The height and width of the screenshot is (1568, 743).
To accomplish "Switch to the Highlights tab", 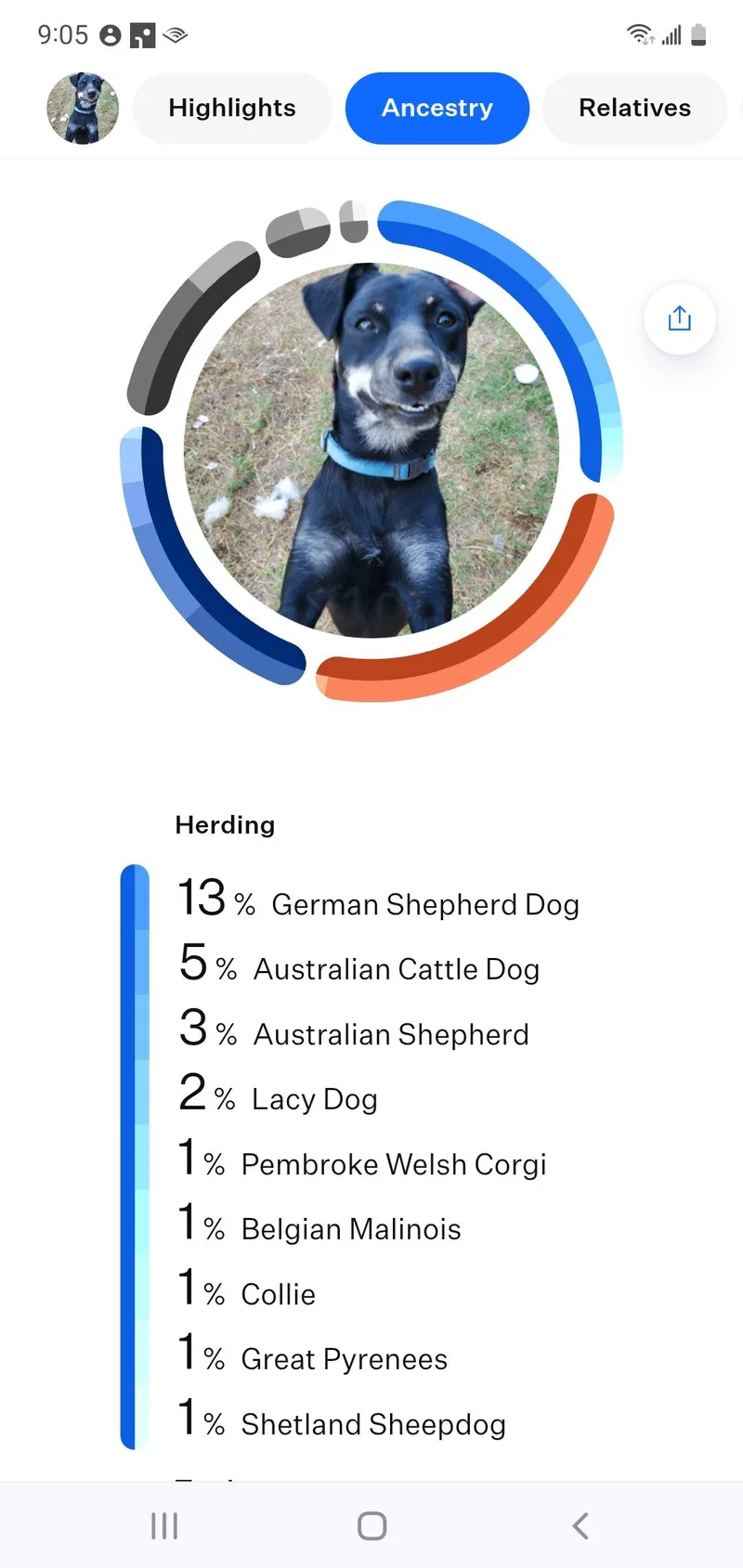I will coord(232,109).
